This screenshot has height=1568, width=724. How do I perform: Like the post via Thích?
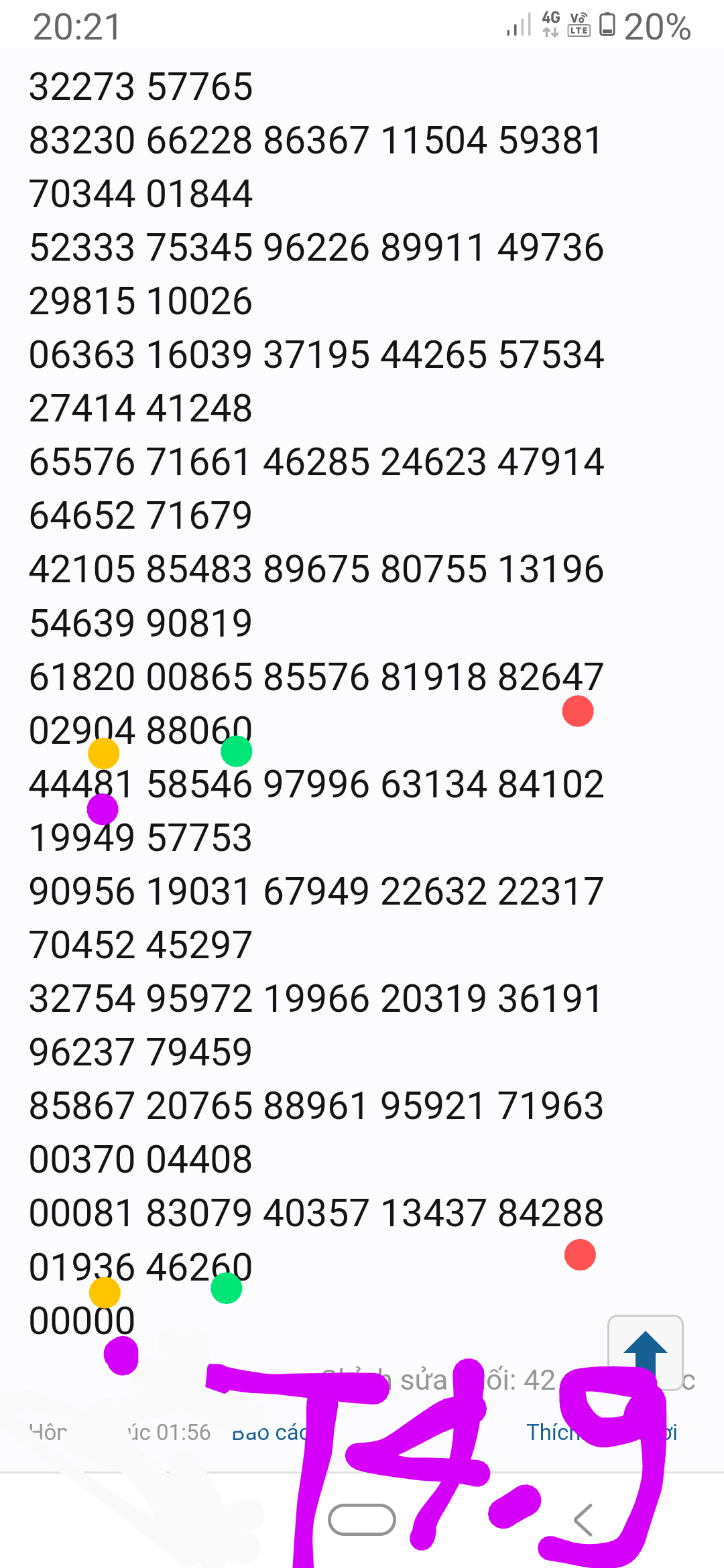[x=554, y=1432]
